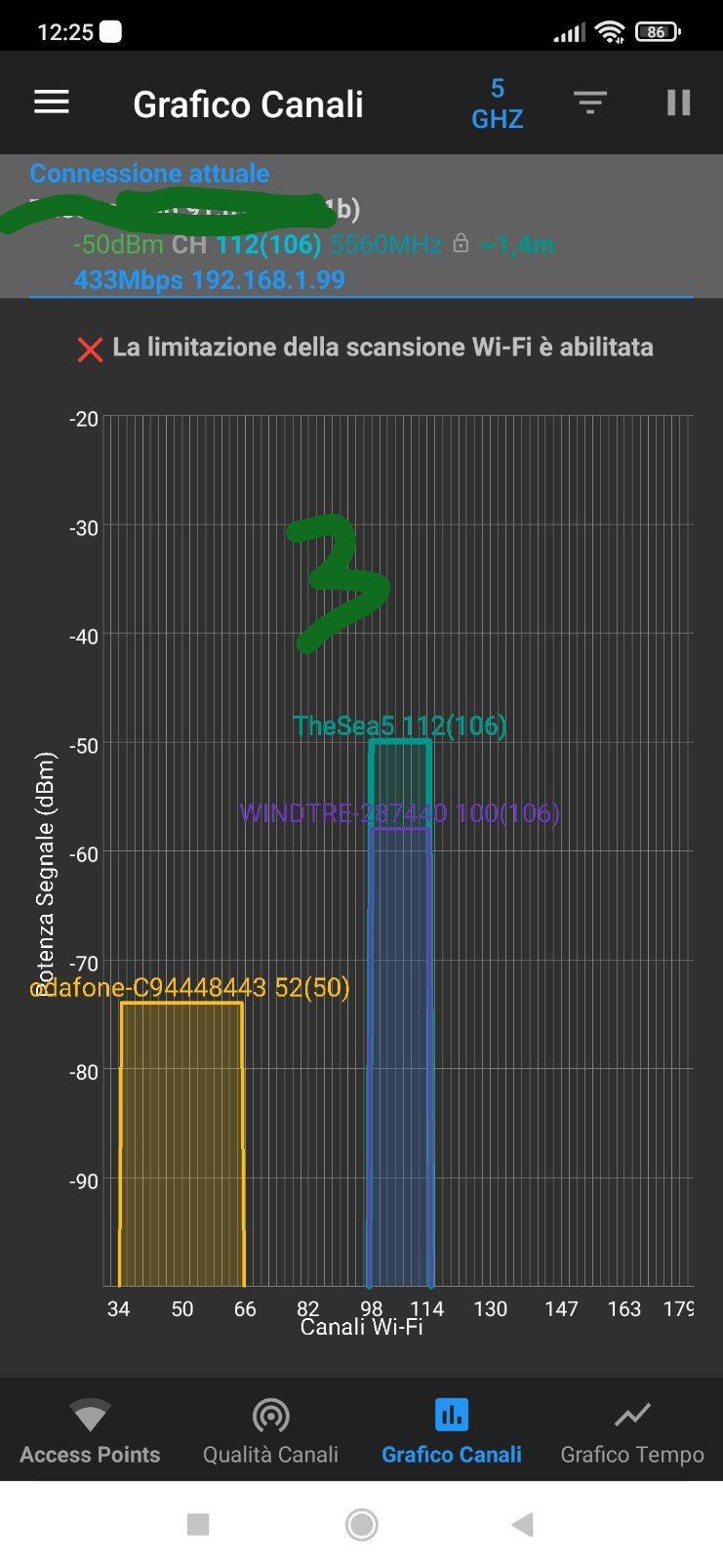Return to the system home screen
Image resolution: width=723 pixels, height=1568 pixels.
click(362, 1524)
